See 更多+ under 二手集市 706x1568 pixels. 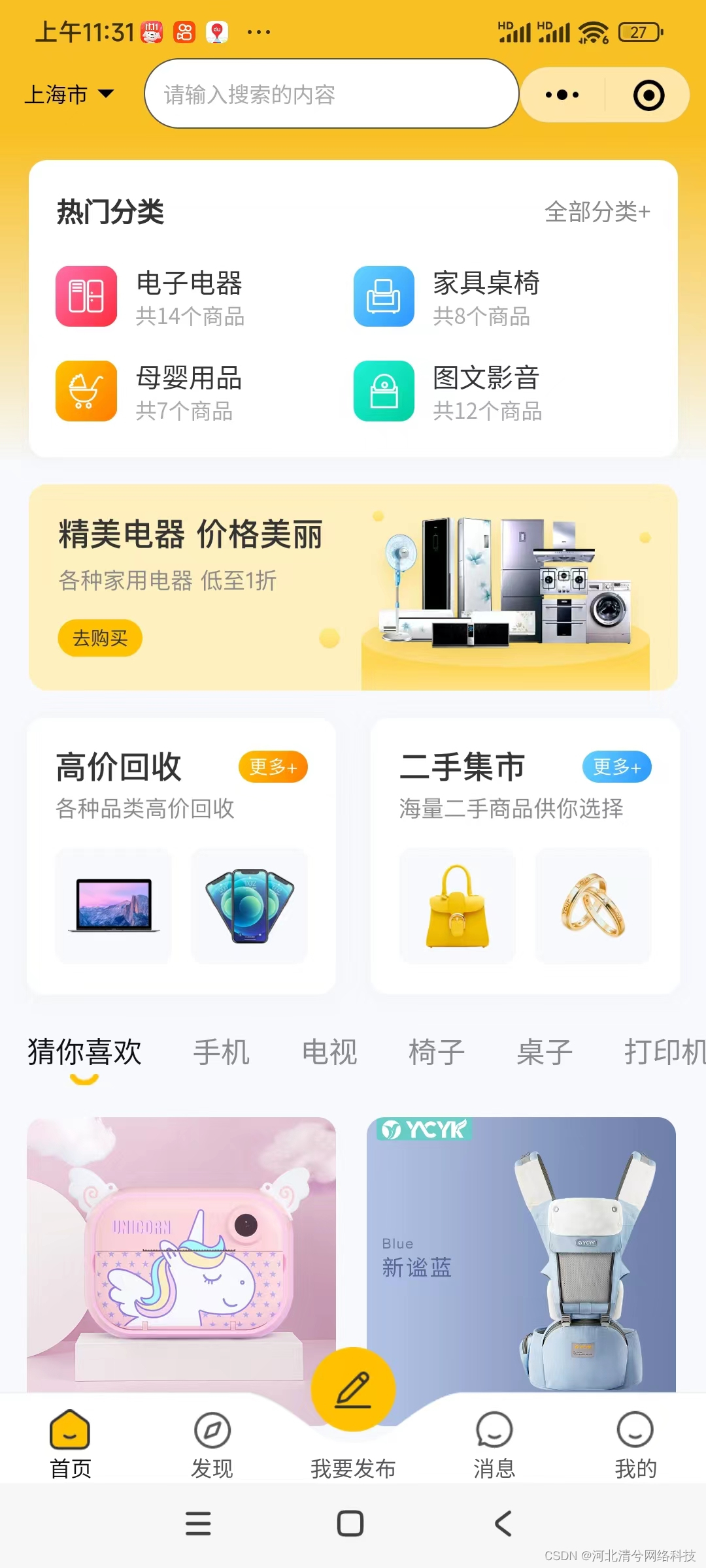pyautogui.click(x=616, y=766)
